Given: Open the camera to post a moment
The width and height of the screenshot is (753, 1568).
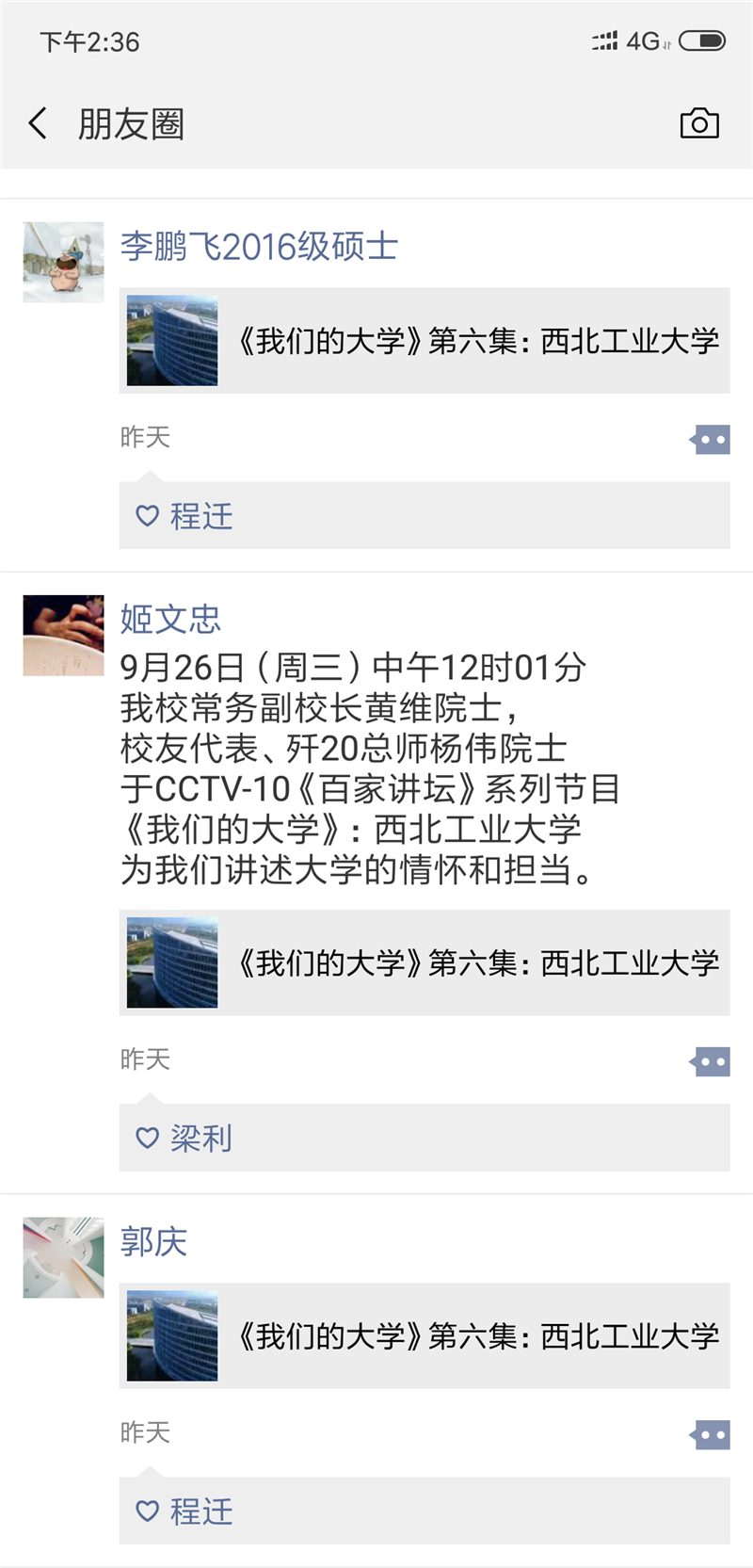Looking at the screenshot, I should [698, 123].
